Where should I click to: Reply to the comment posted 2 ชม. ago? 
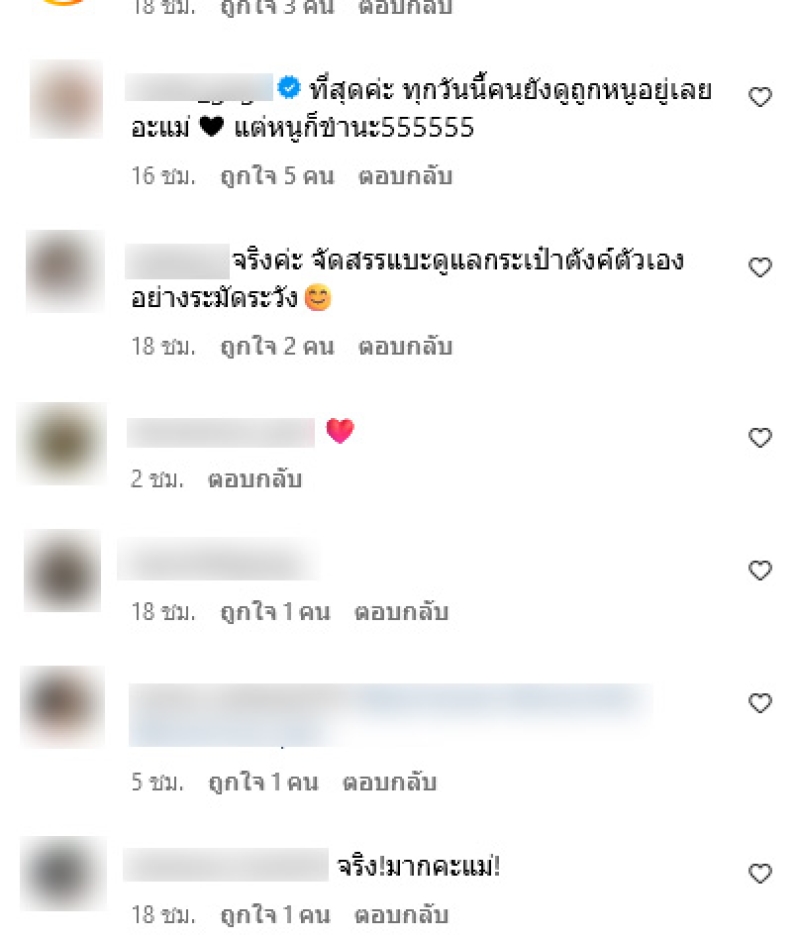click(254, 479)
